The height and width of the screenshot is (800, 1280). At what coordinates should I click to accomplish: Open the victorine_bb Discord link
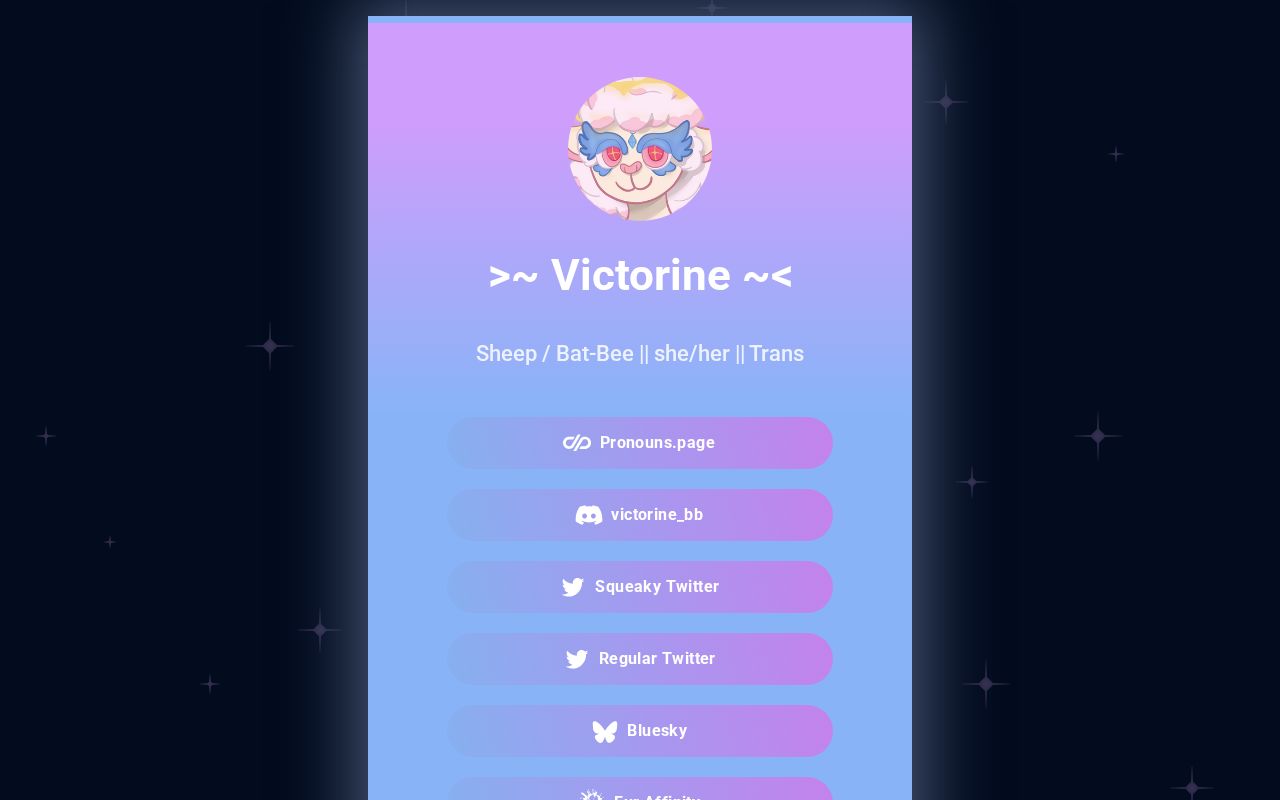coord(640,515)
